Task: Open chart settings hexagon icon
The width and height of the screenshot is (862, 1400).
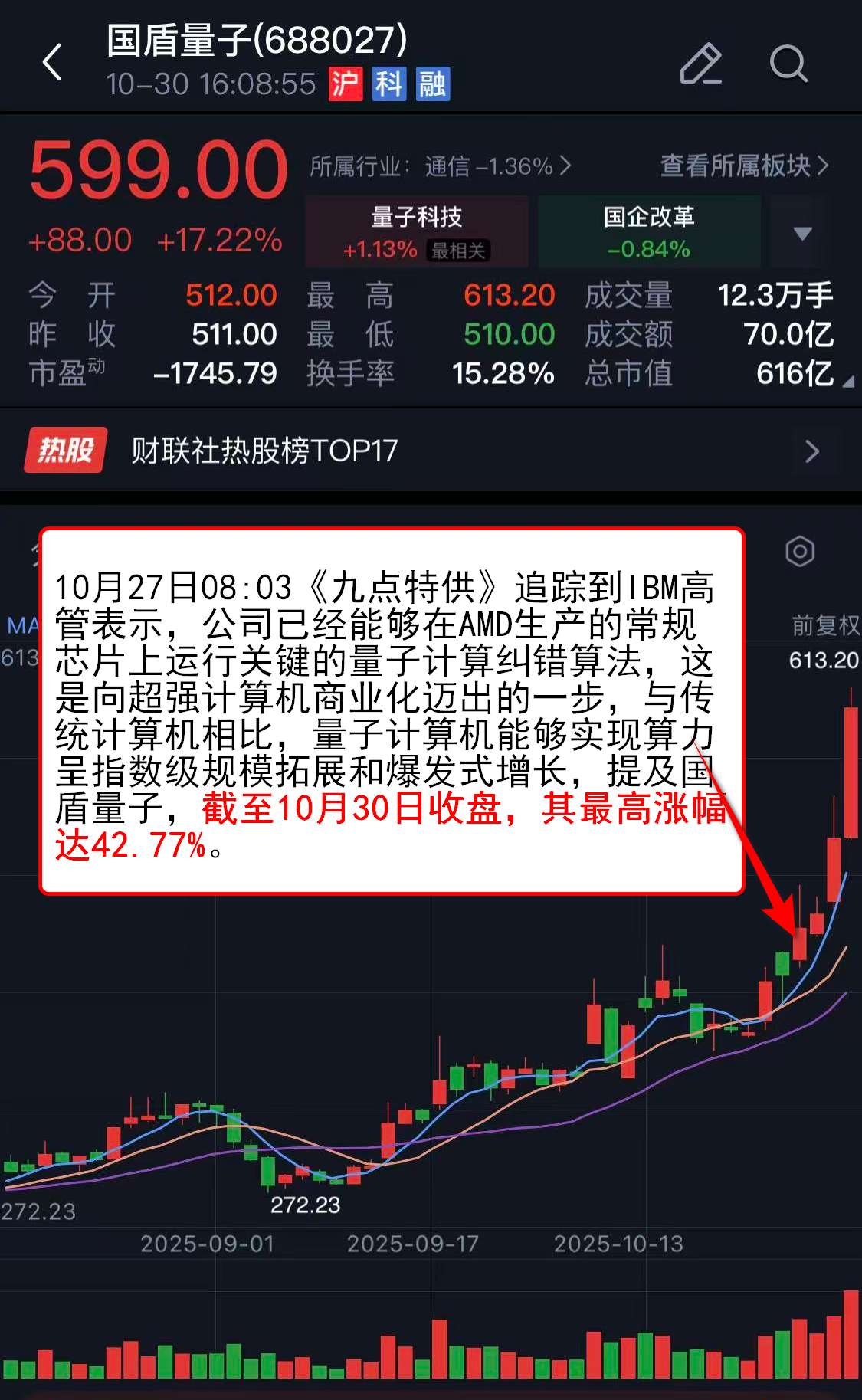Action: [799, 551]
